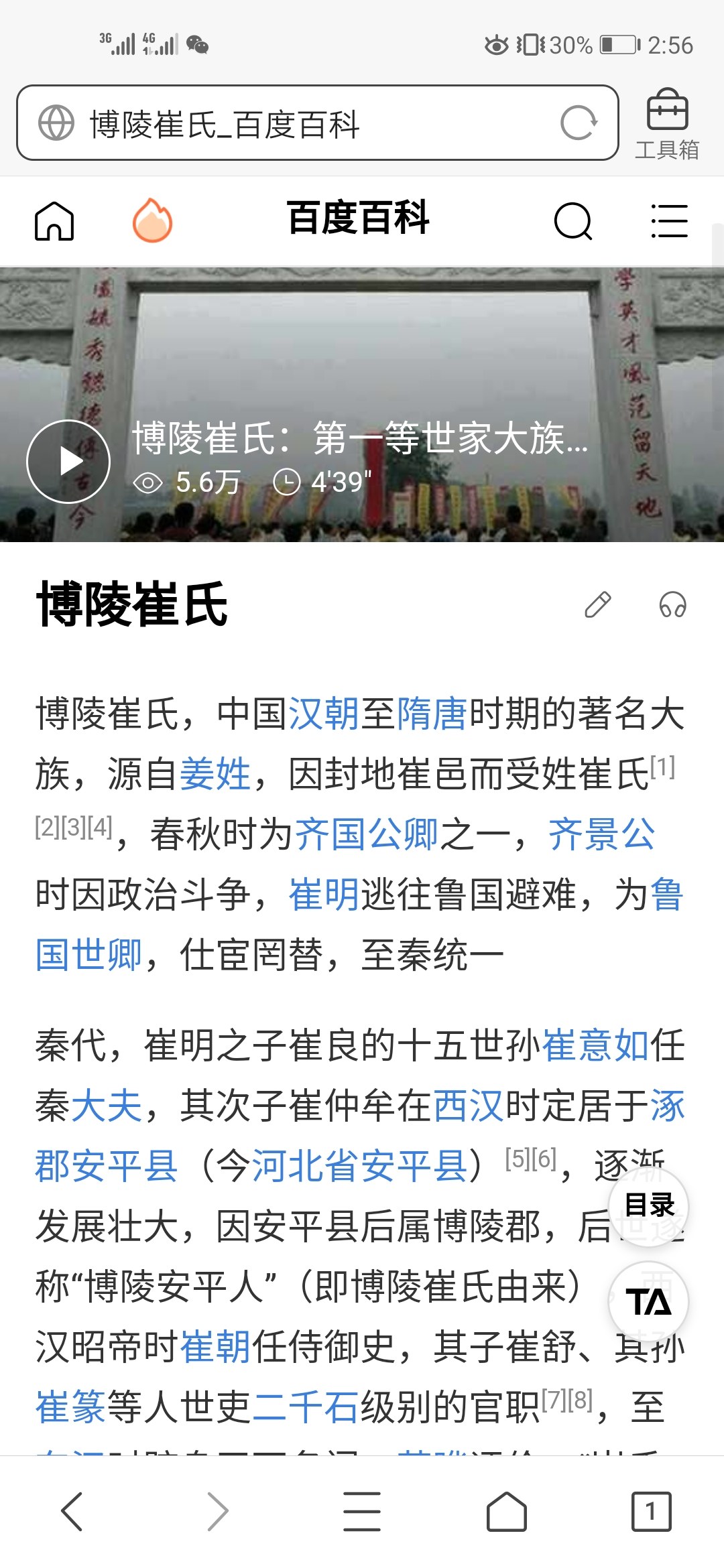
Task: Listen to the article via headphones icon
Action: pyautogui.click(x=672, y=604)
